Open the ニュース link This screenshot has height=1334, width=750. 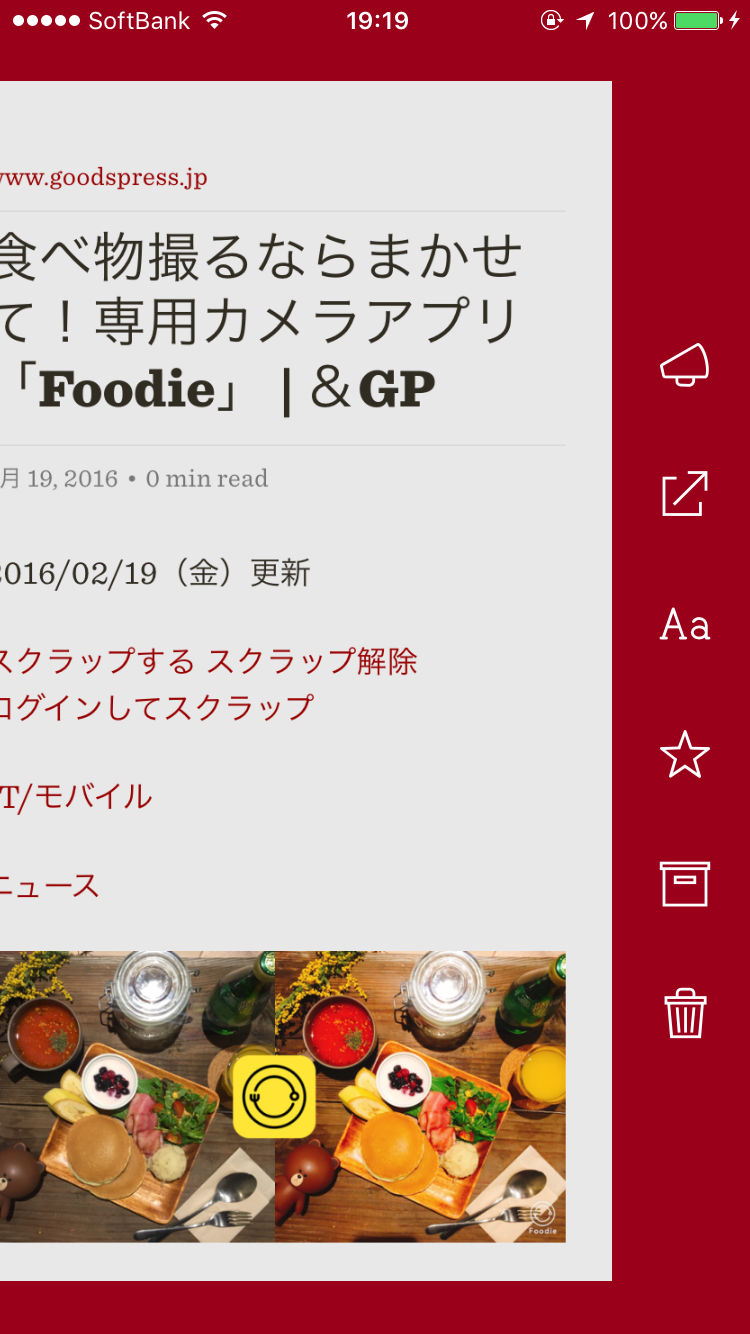pos(49,886)
